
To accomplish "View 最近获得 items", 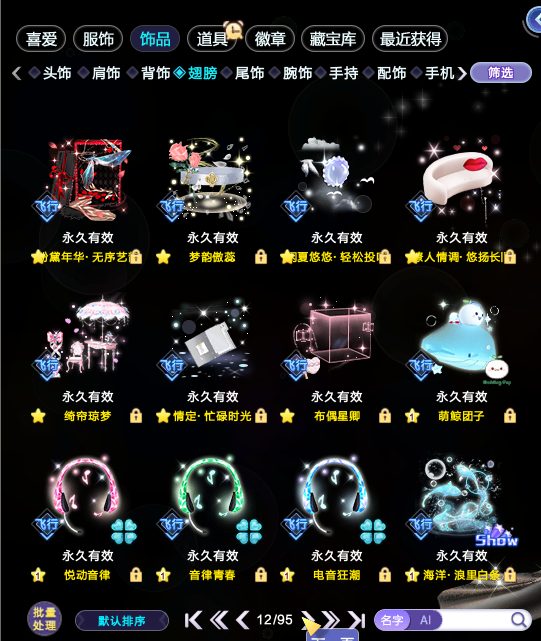I will click(410, 39).
